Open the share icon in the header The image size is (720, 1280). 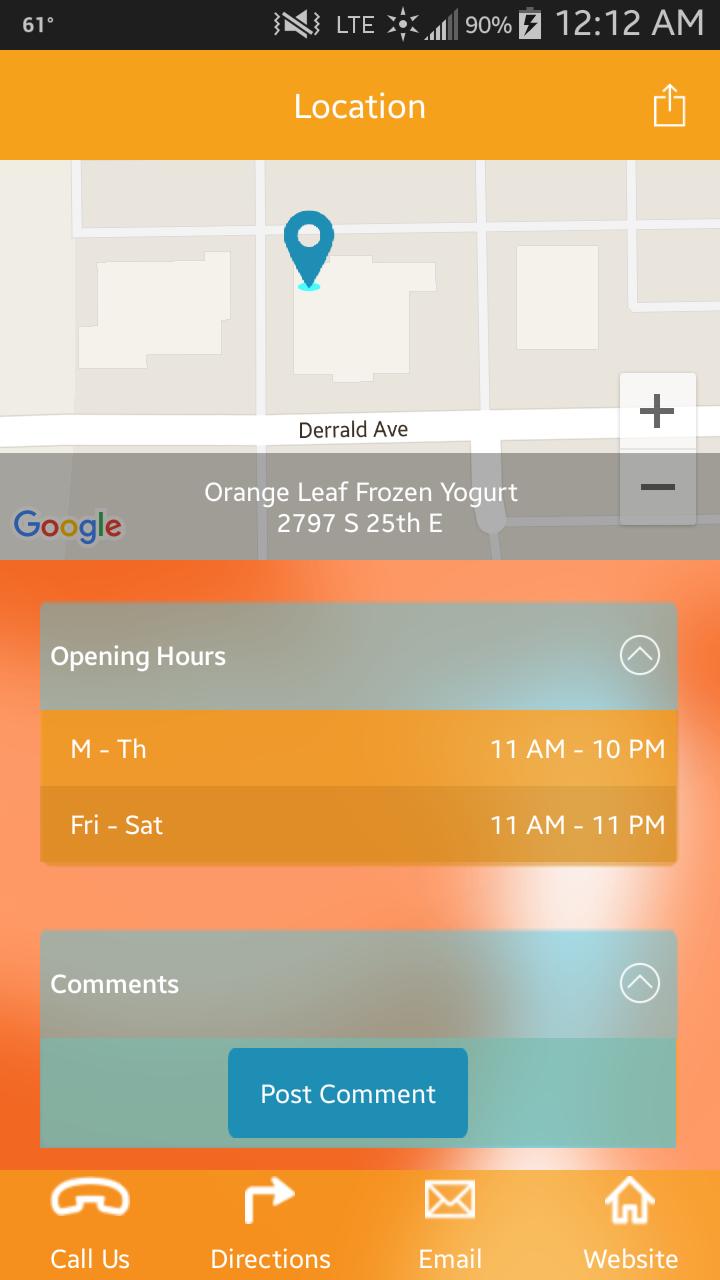click(x=668, y=104)
